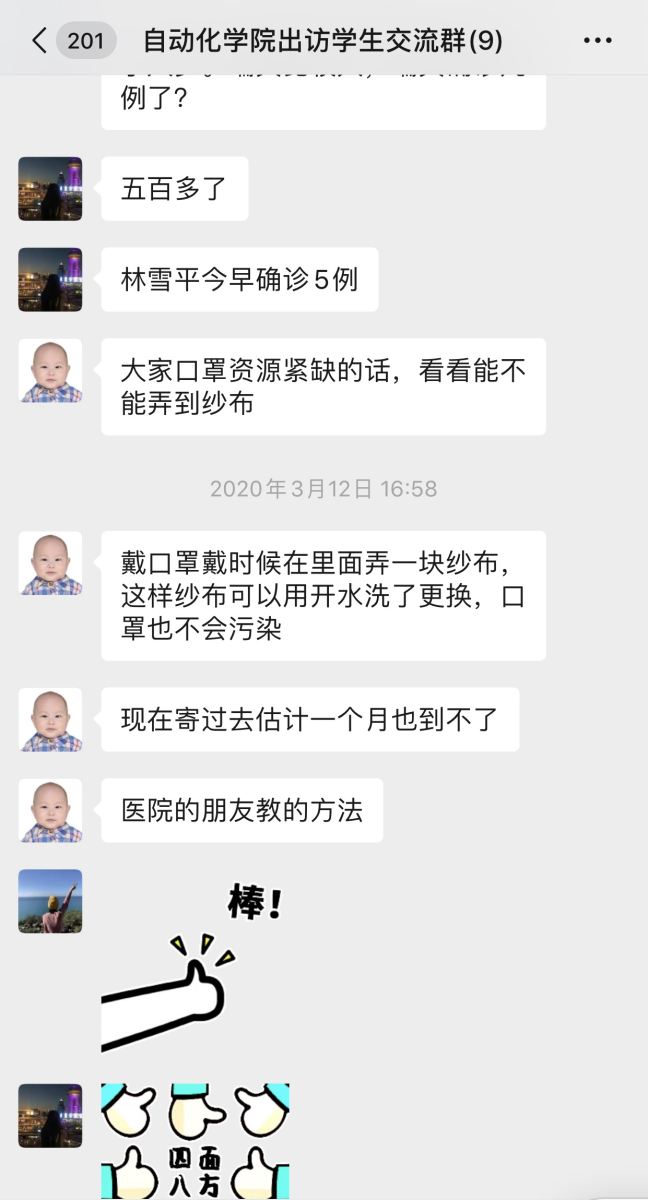The height and width of the screenshot is (1200, 648).
Task: Open avatar of sender of 五百多了
Action: pos(50,188)
